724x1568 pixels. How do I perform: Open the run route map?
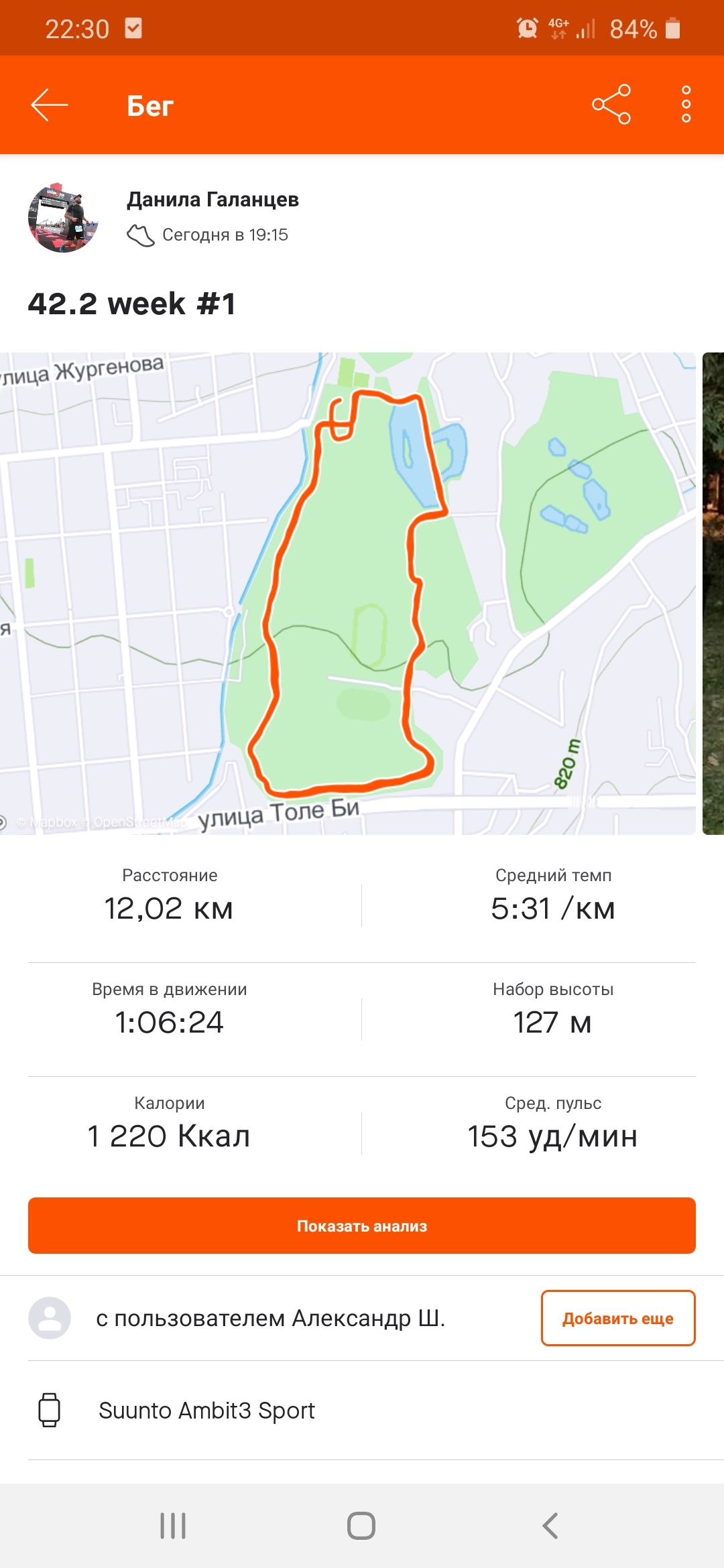point(347,593)
